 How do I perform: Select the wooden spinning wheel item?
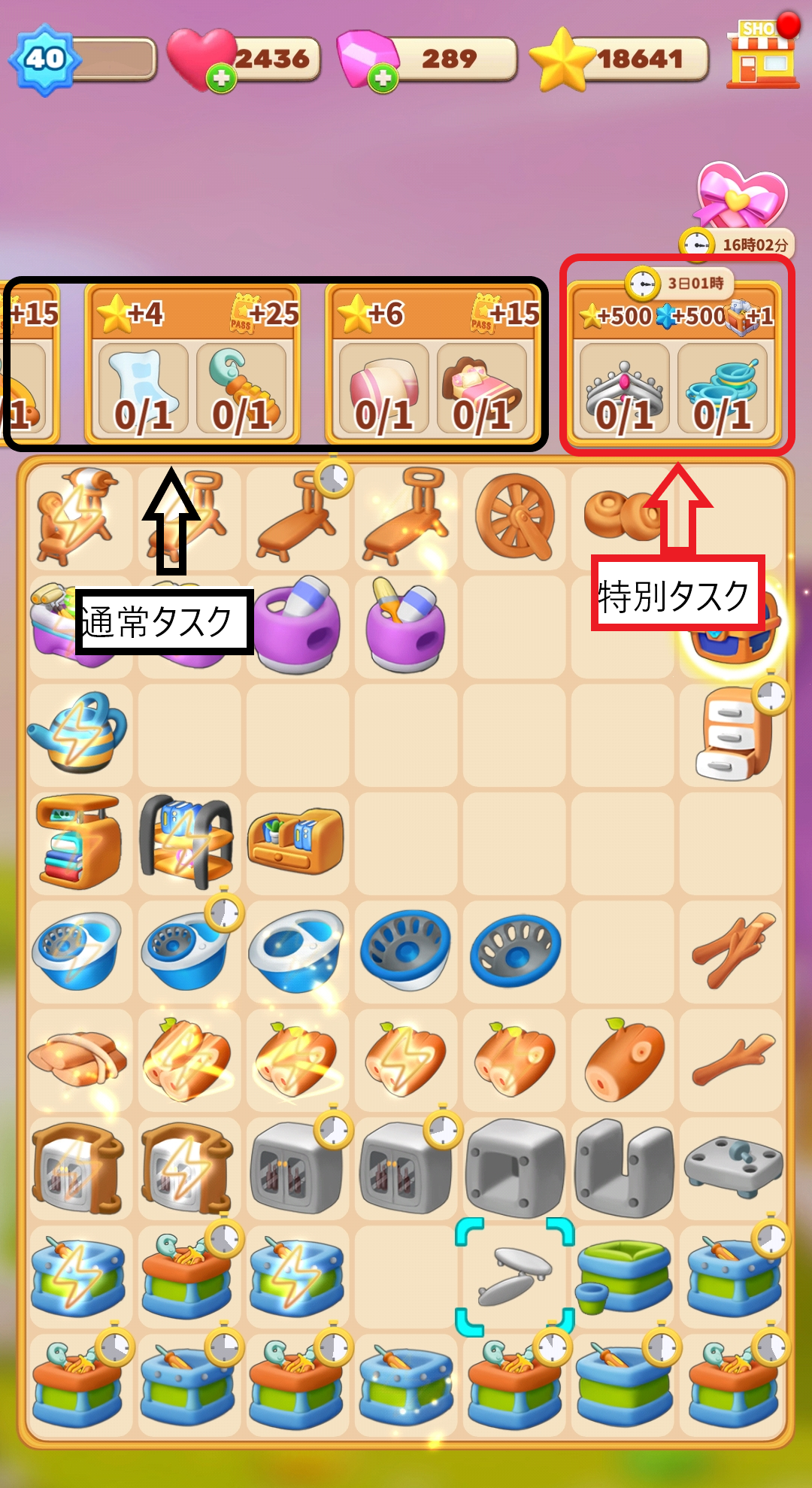[515, 518]
